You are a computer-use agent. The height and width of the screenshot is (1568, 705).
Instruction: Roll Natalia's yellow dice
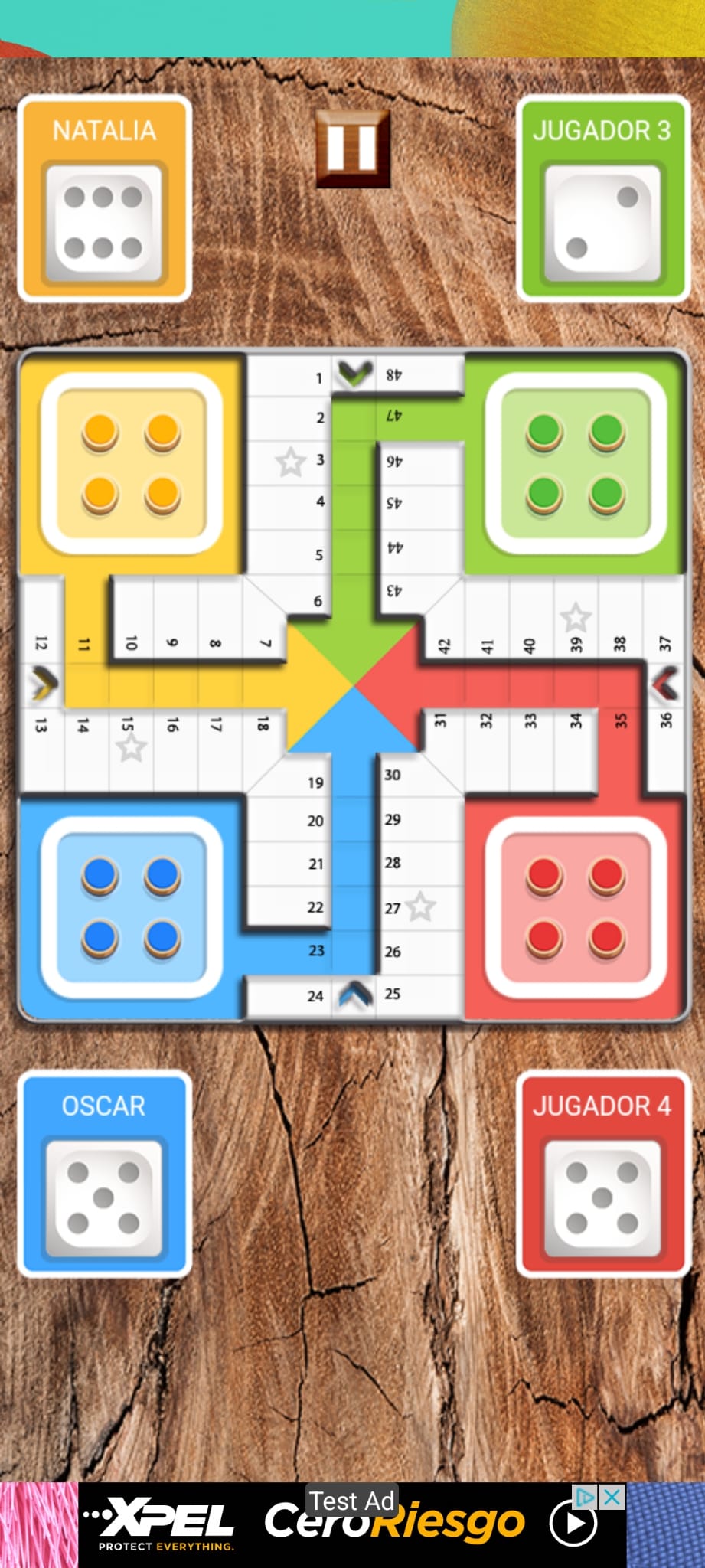(x=104, y=223)
